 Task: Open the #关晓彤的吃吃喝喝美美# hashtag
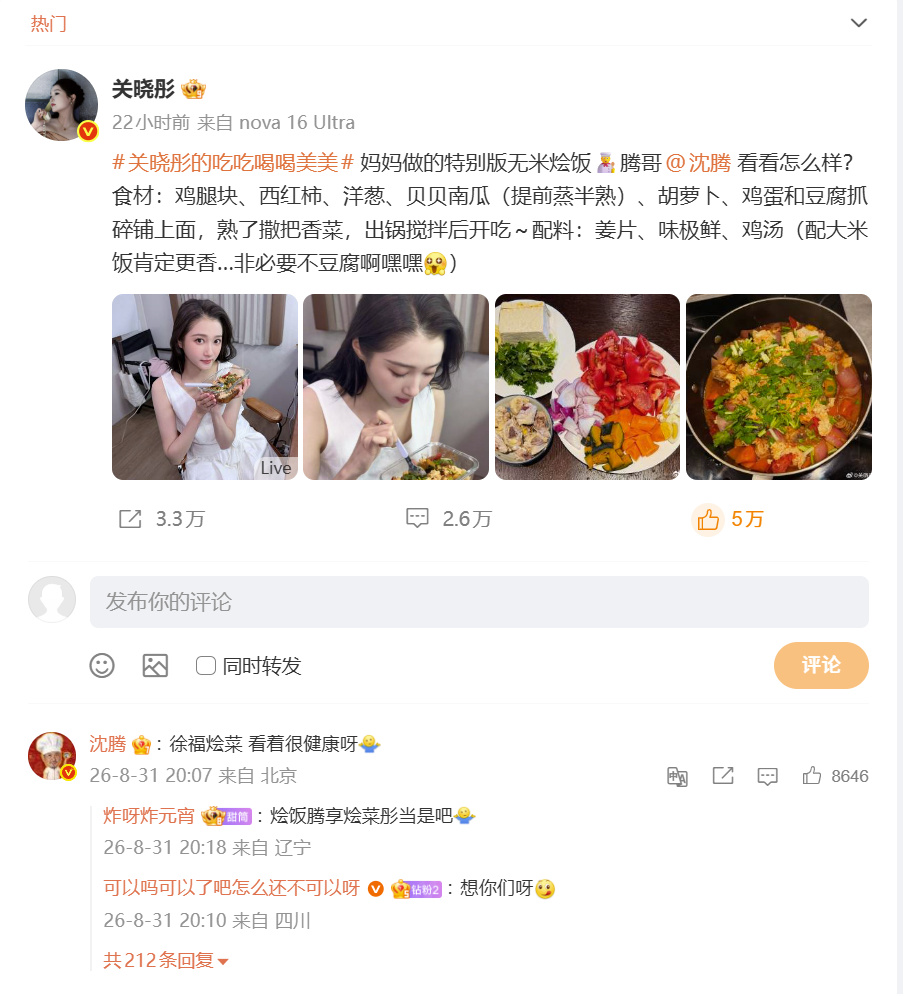pos(233,163)
